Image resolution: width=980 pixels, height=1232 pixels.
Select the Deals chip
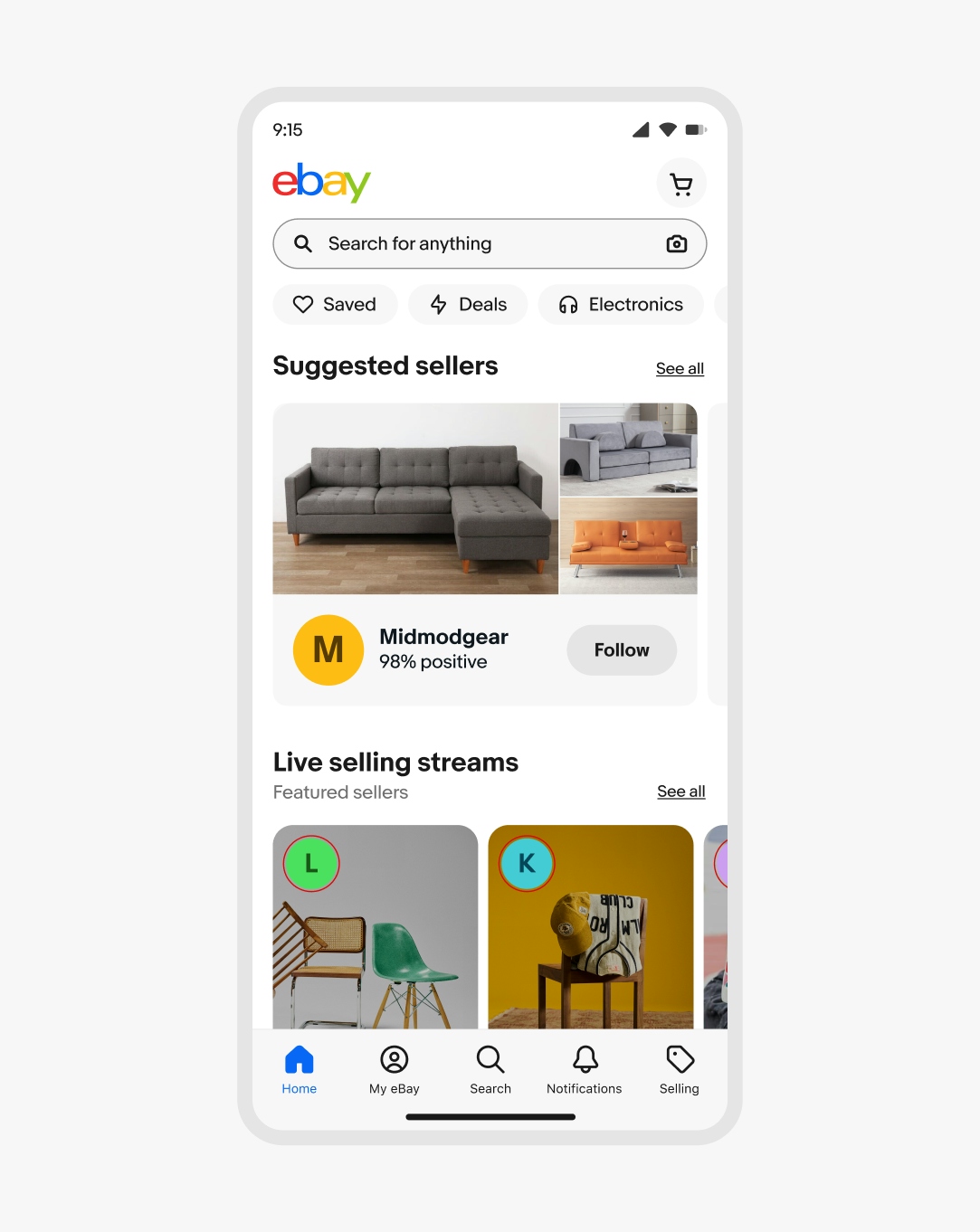pos(468,305)
